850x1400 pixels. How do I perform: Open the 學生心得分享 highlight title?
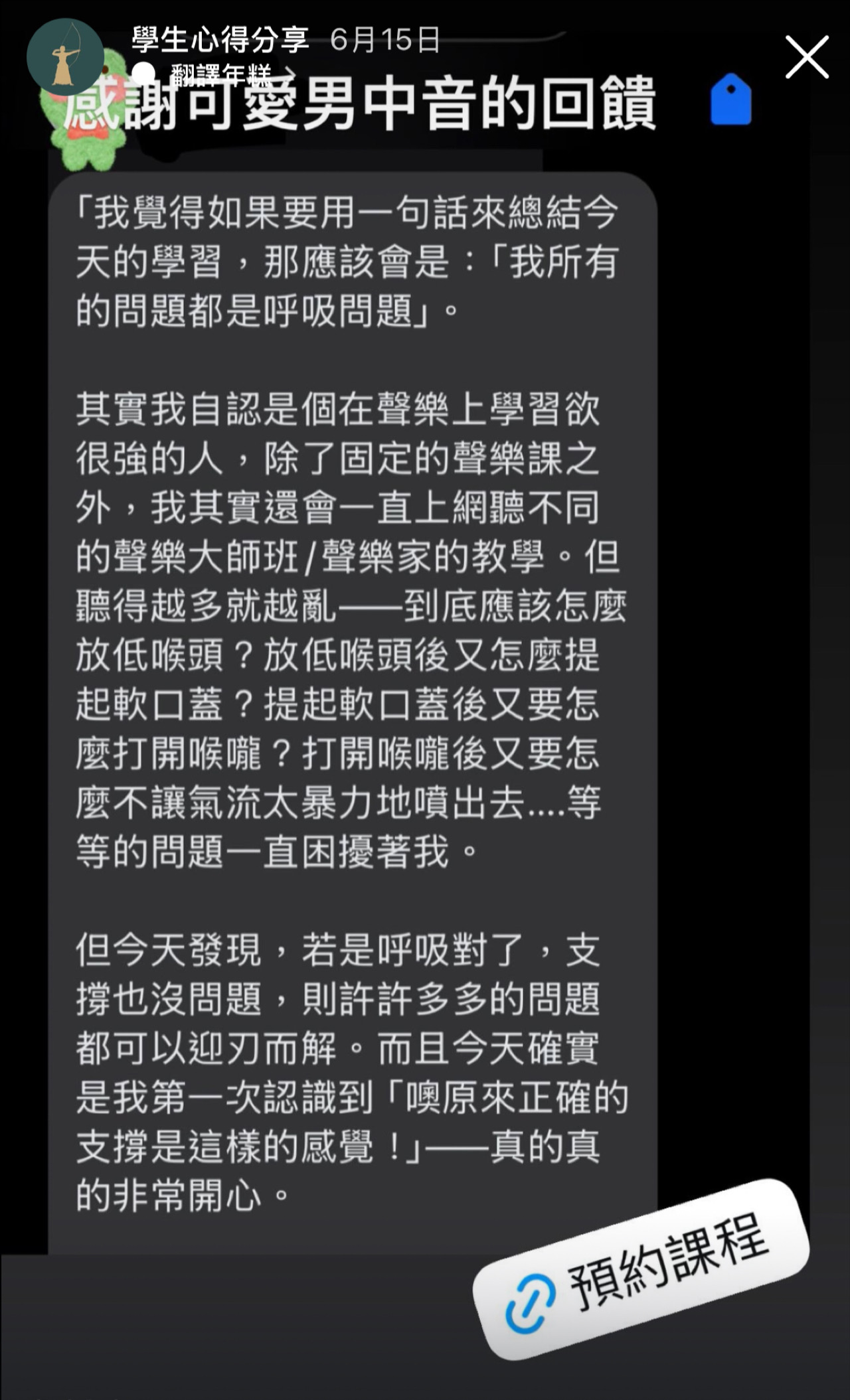pos(220,39)
